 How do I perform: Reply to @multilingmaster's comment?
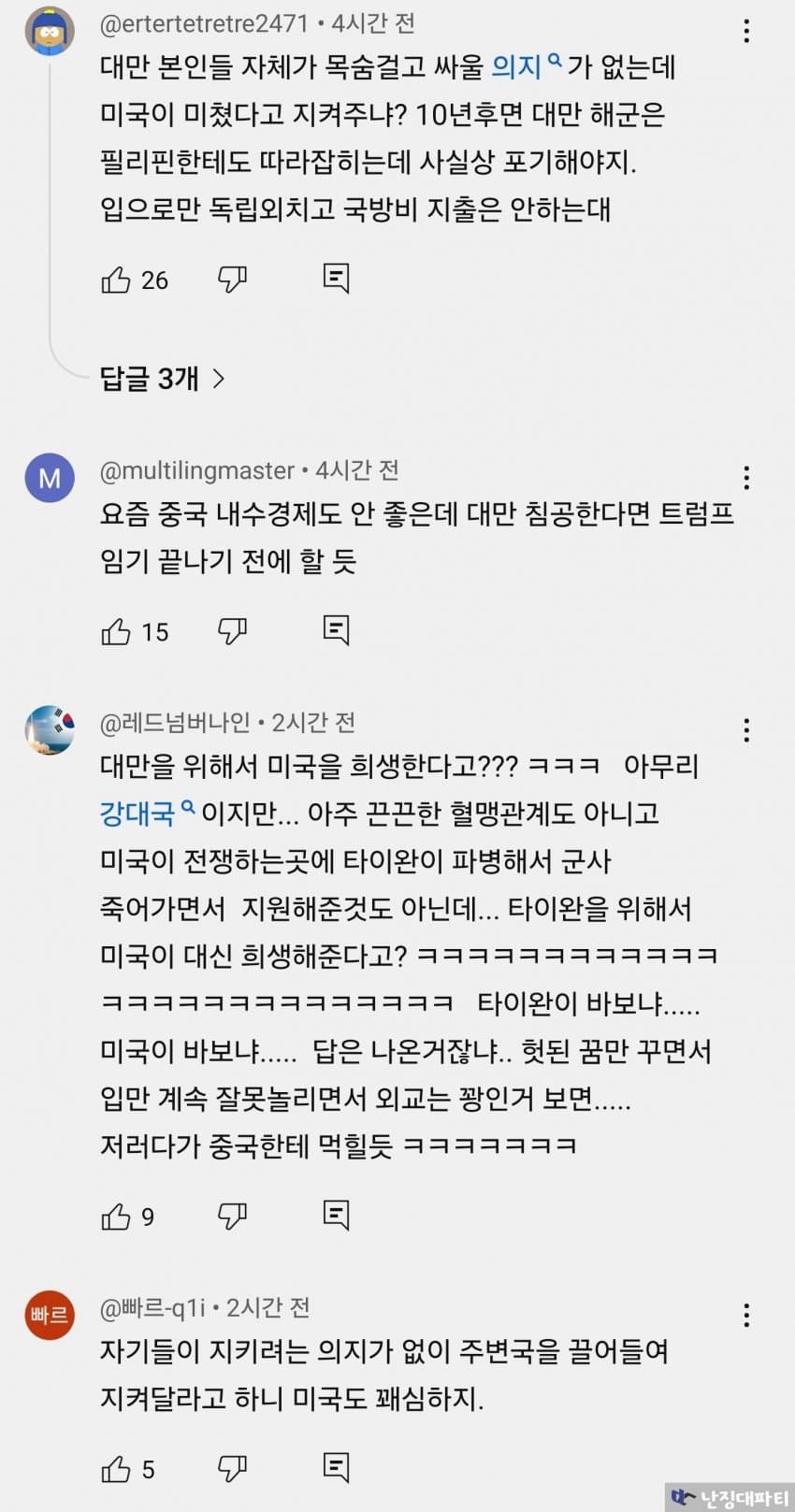[336, 630]
